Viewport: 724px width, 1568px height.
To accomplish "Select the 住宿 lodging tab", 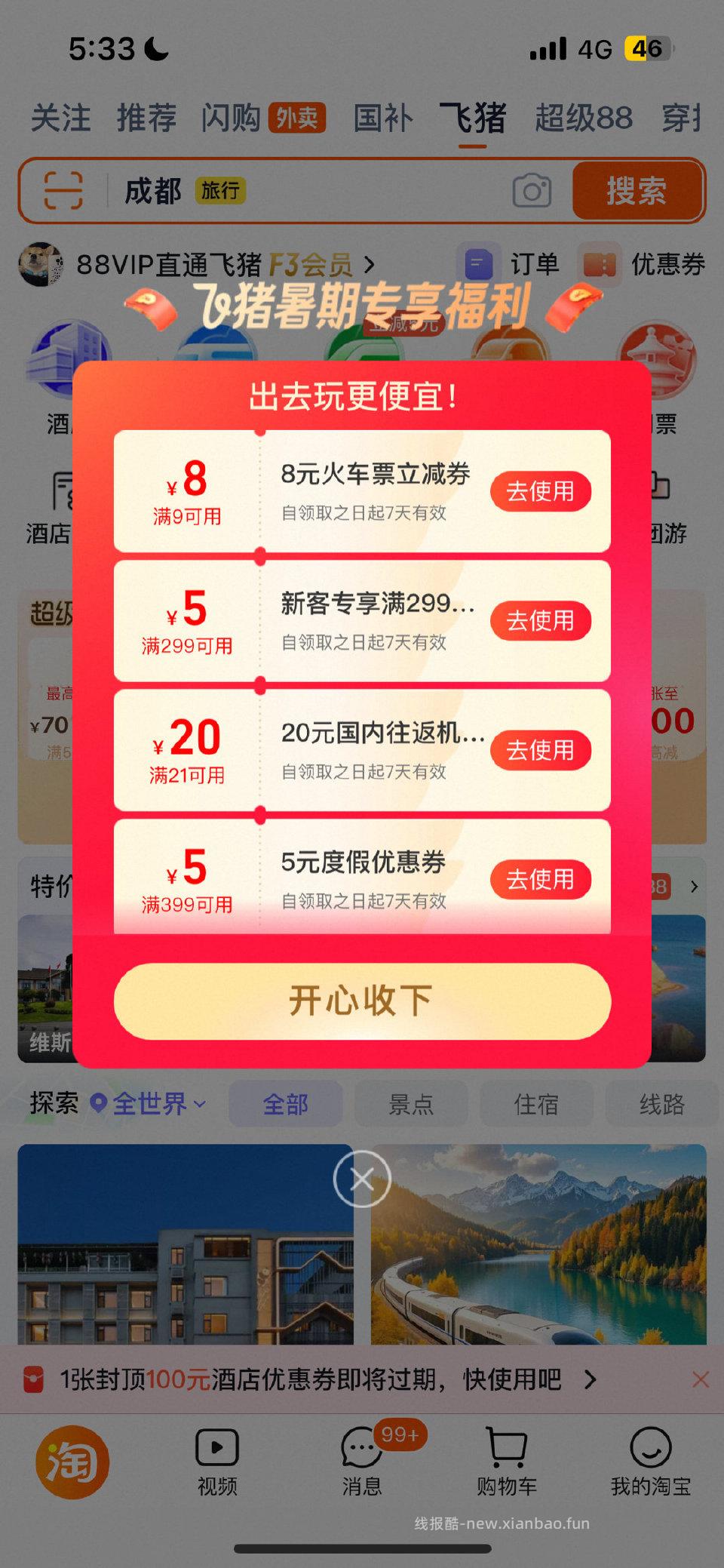I will 536,1104.
